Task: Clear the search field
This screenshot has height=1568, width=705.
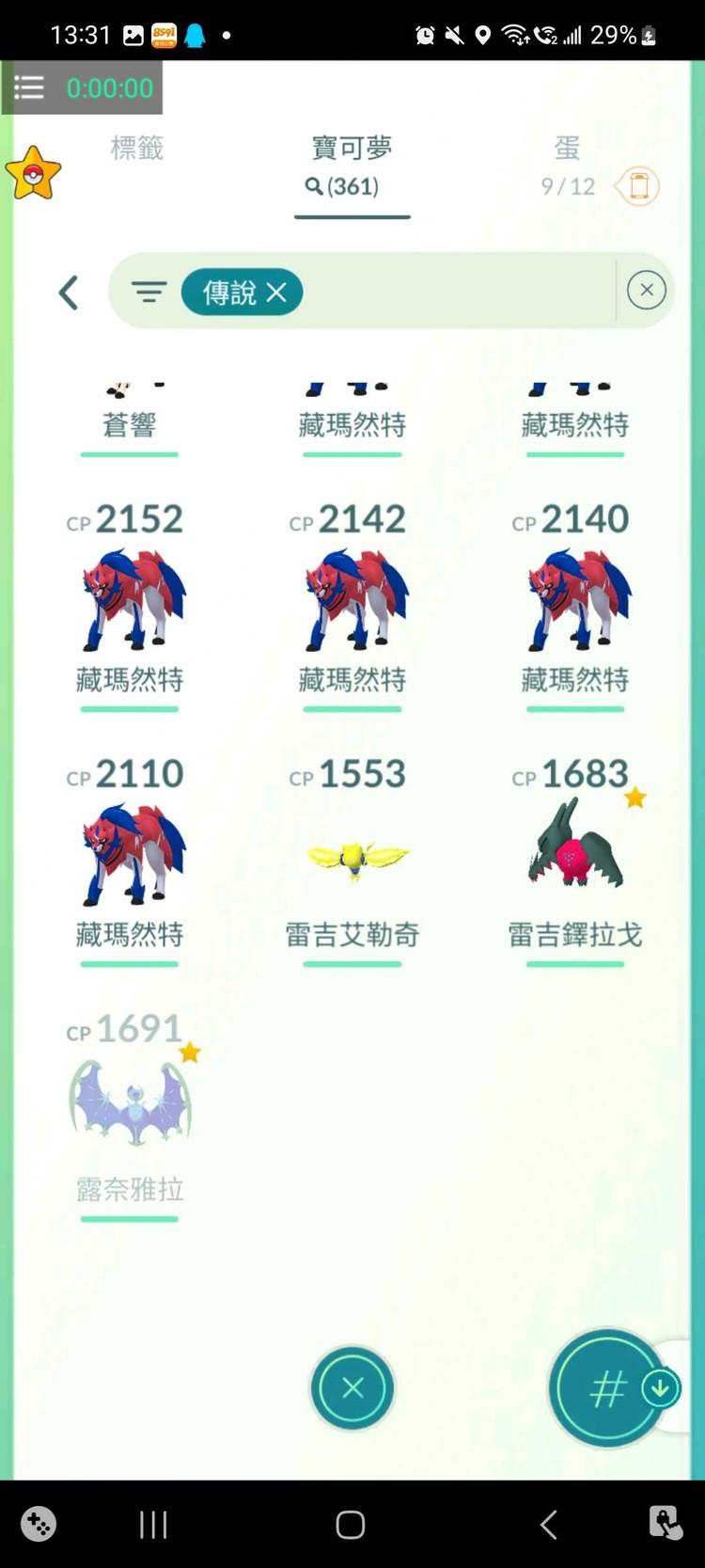Action: [646, 291]
